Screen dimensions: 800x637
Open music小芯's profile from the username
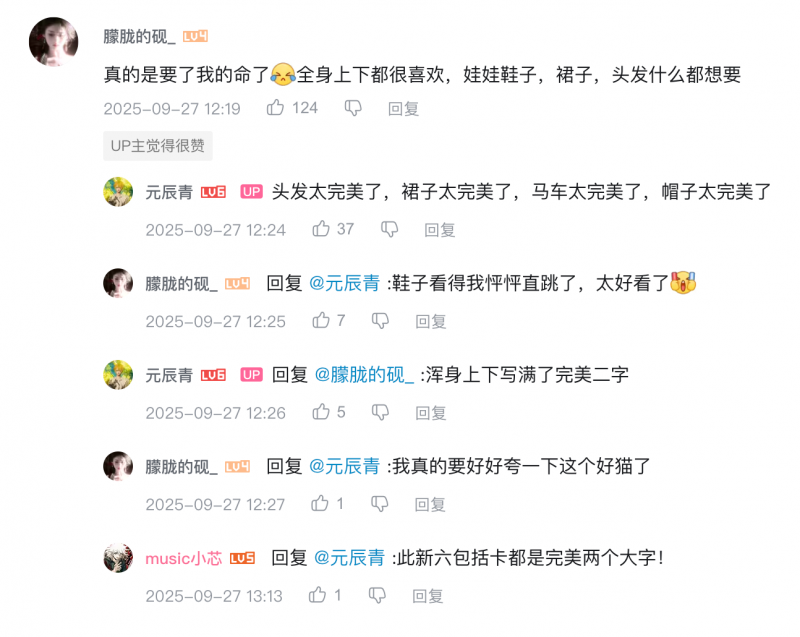(x=182, y=558)
